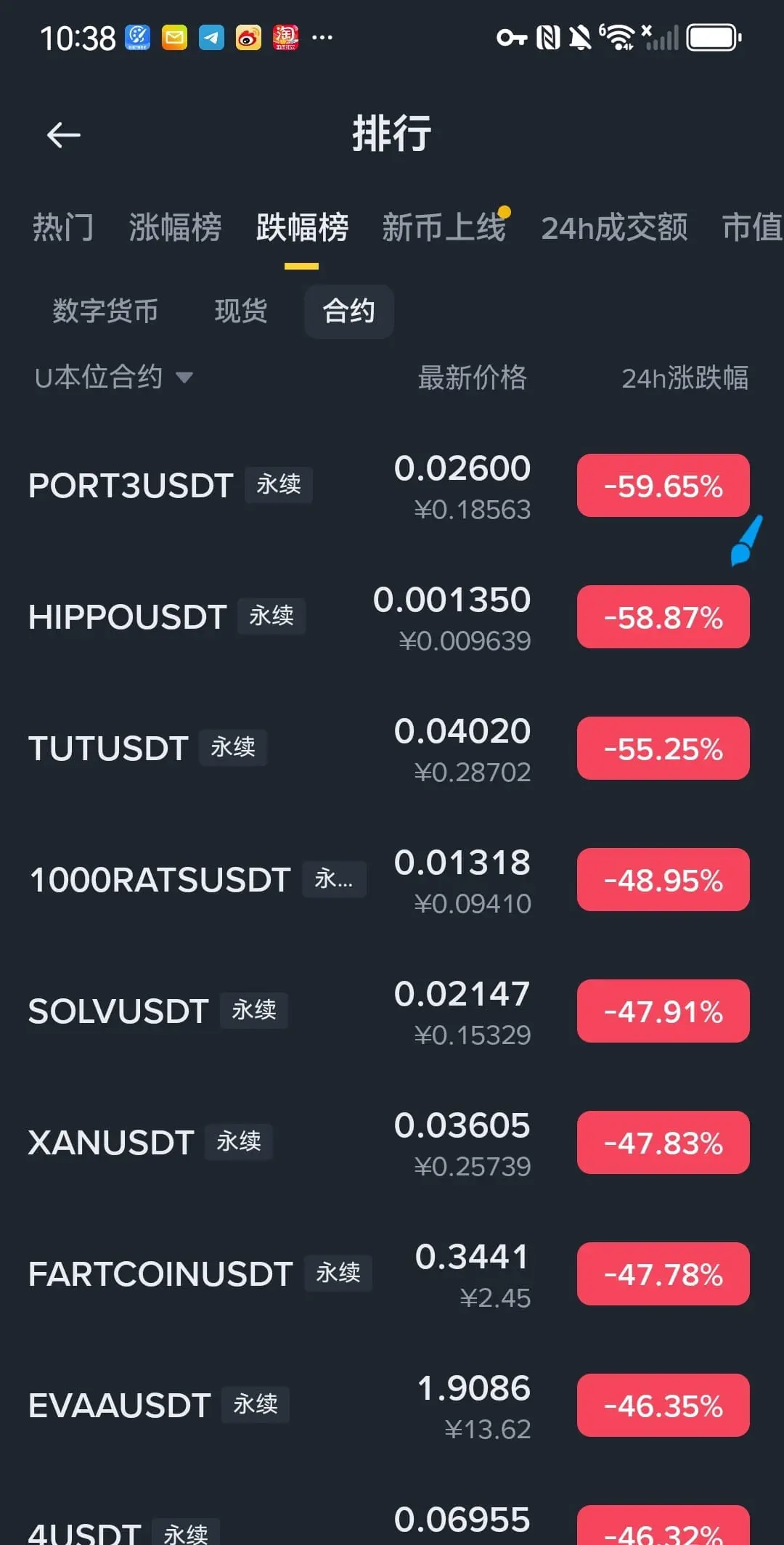Image resolution: width=784 pixels, height=1545 pixels.
Task: Open the 涨幅榜 tab
Action: [x=175, y=228]
